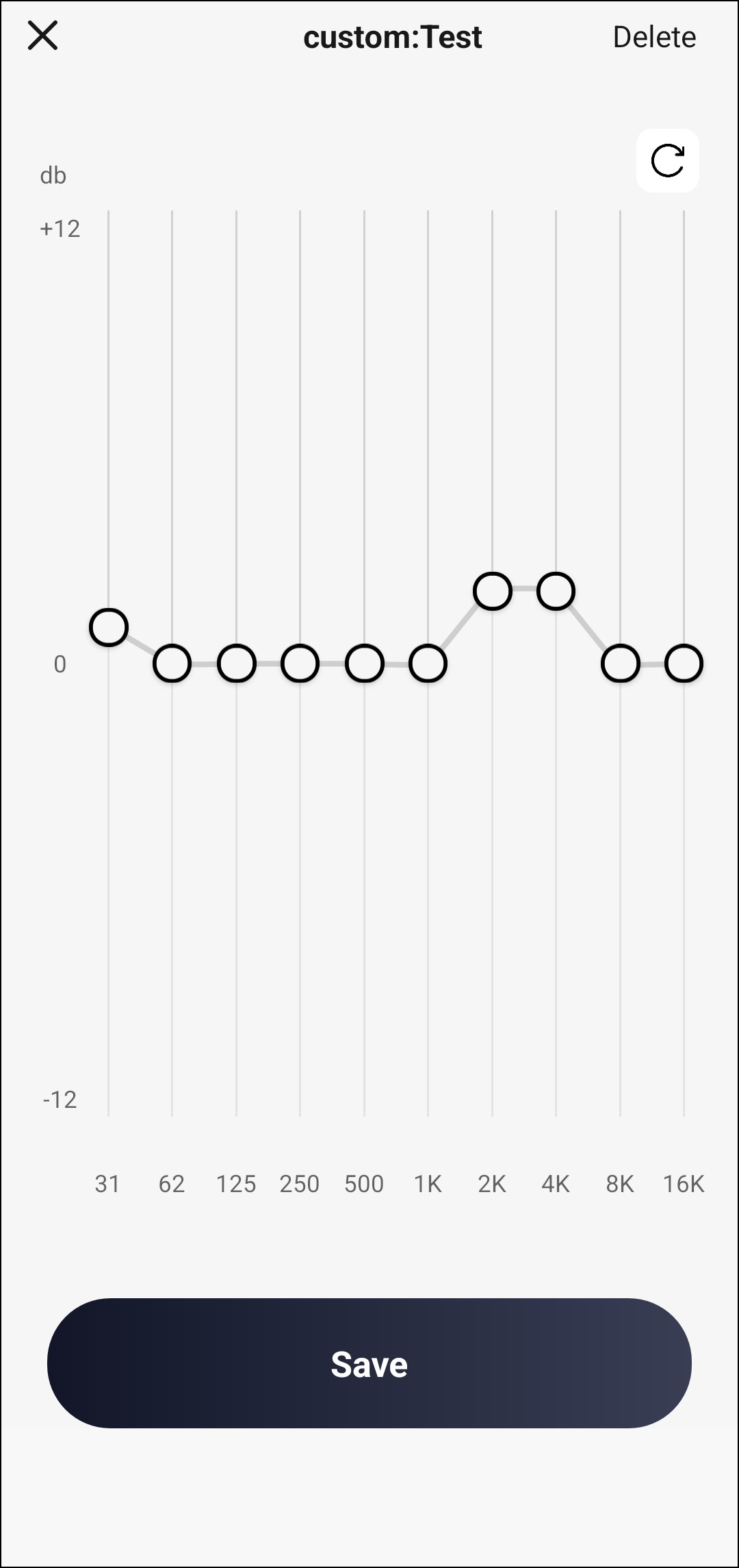The width and height of the screenshot is (739, 1568).
Task: Tap the 2K band slider knob
Action: click(x=493, y=591)
